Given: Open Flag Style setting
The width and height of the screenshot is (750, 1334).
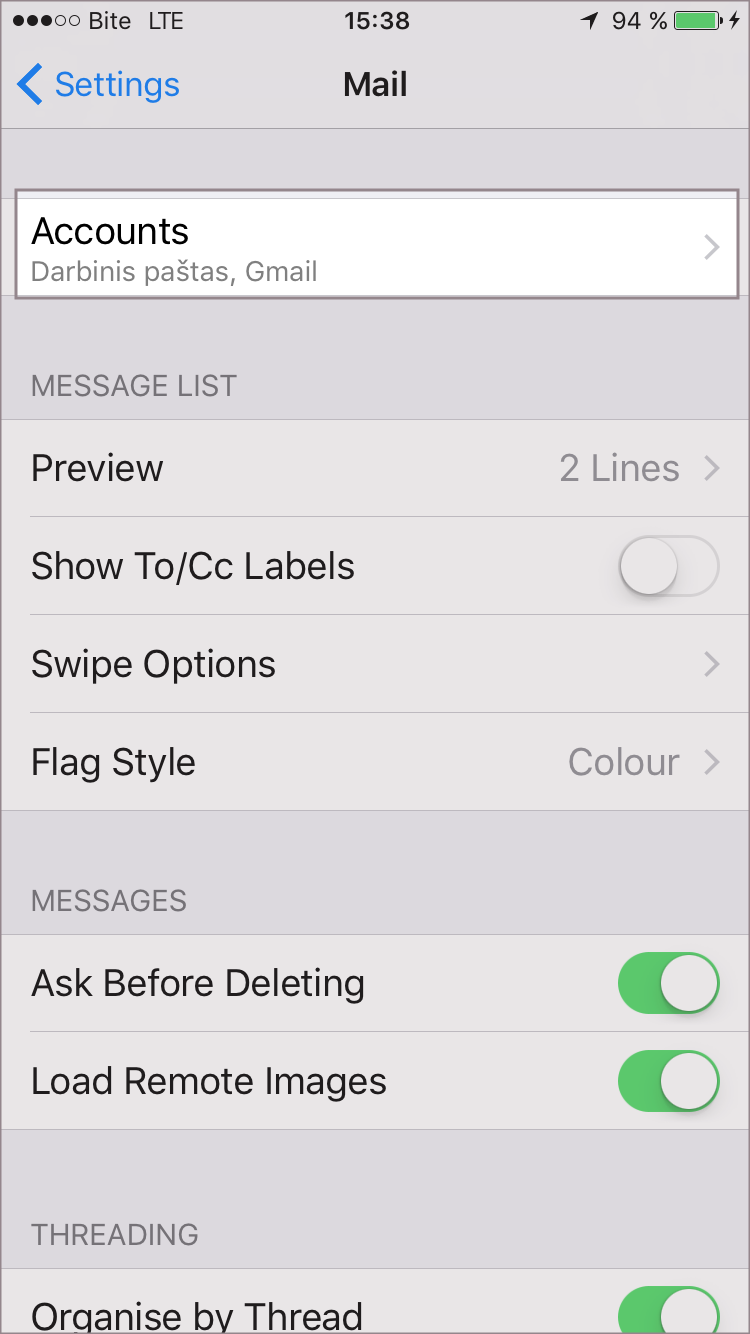Looking at the screenshot, I should pos(376,762).
